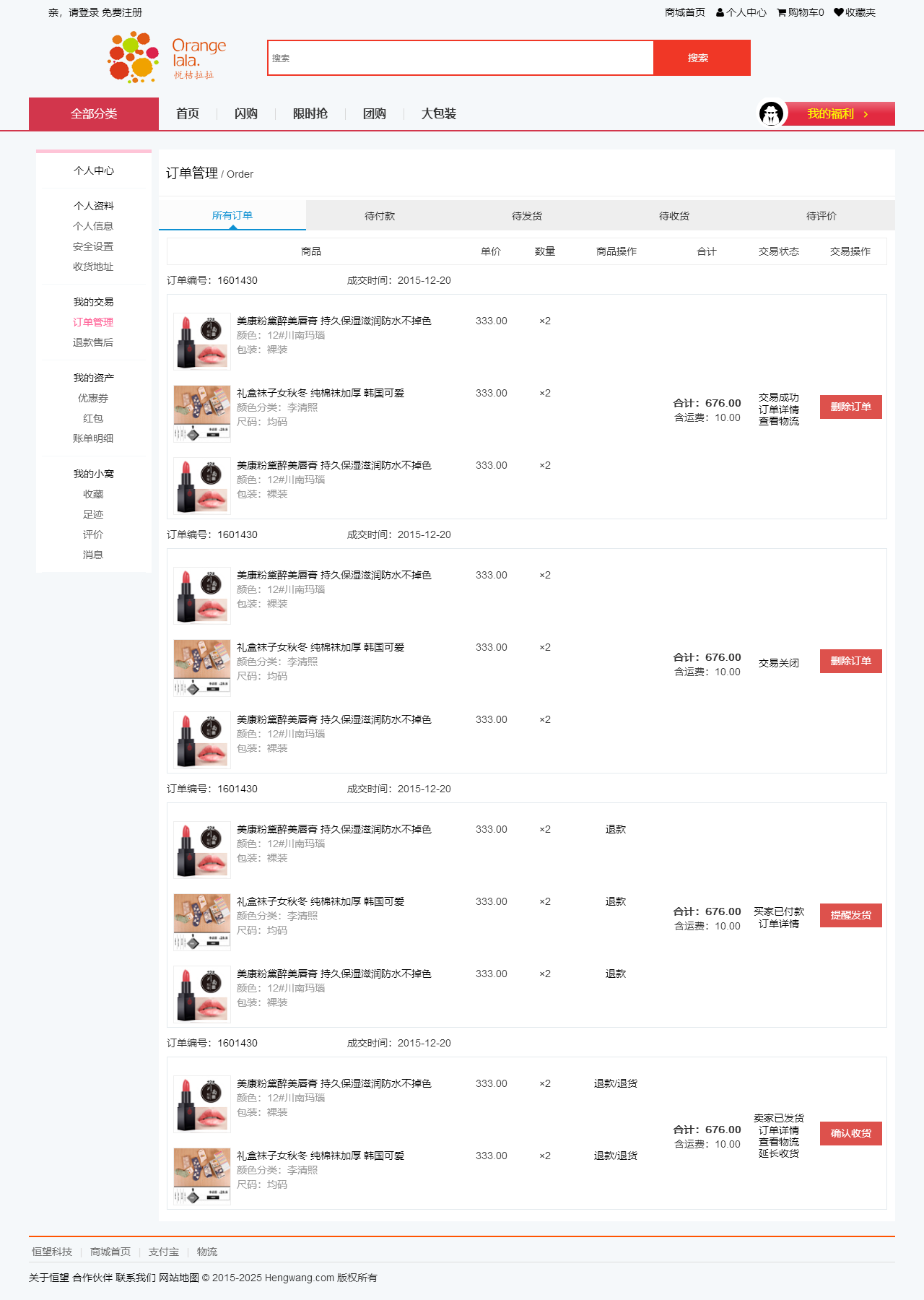Open 收藏夹 favorites in the top bar
The image size is (924, 1300).
tap(855, 12)
